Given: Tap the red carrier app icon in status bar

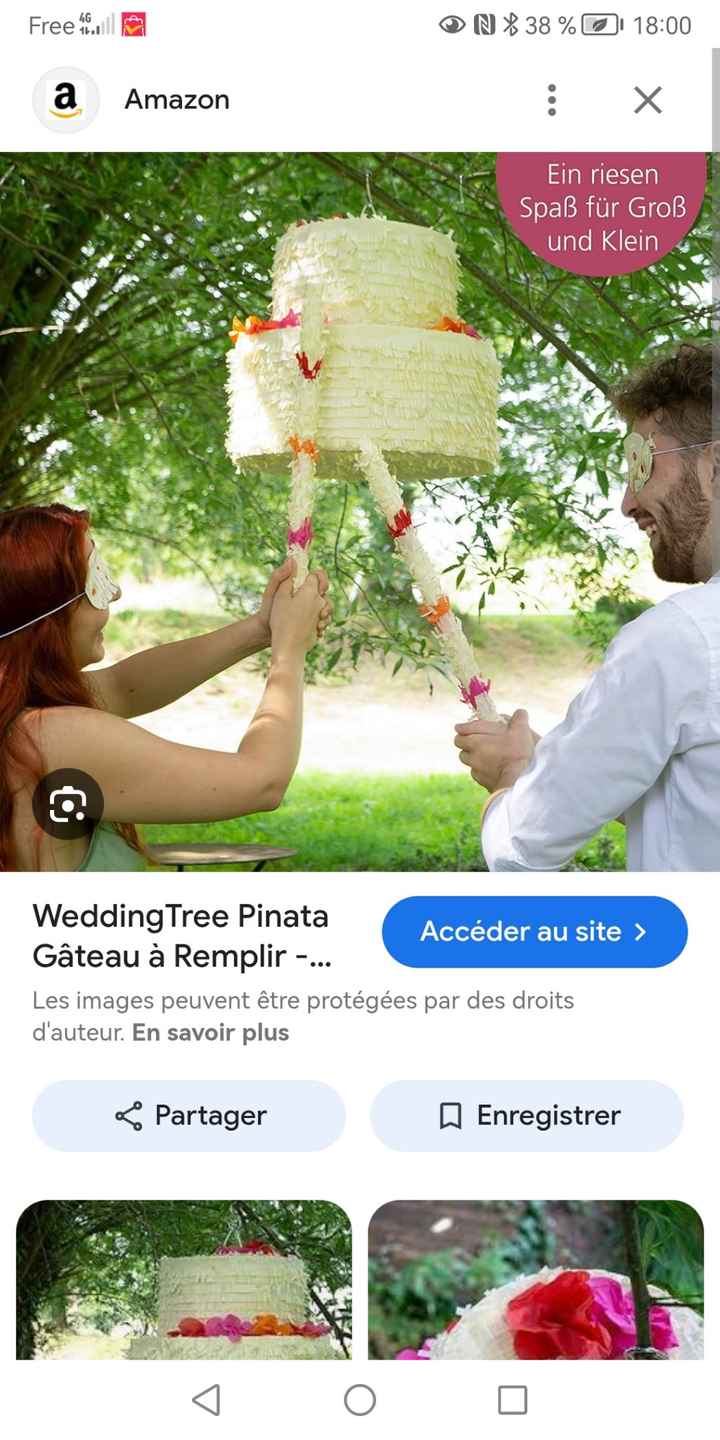Looking at the screenshot, I should (x=135, y=24).
